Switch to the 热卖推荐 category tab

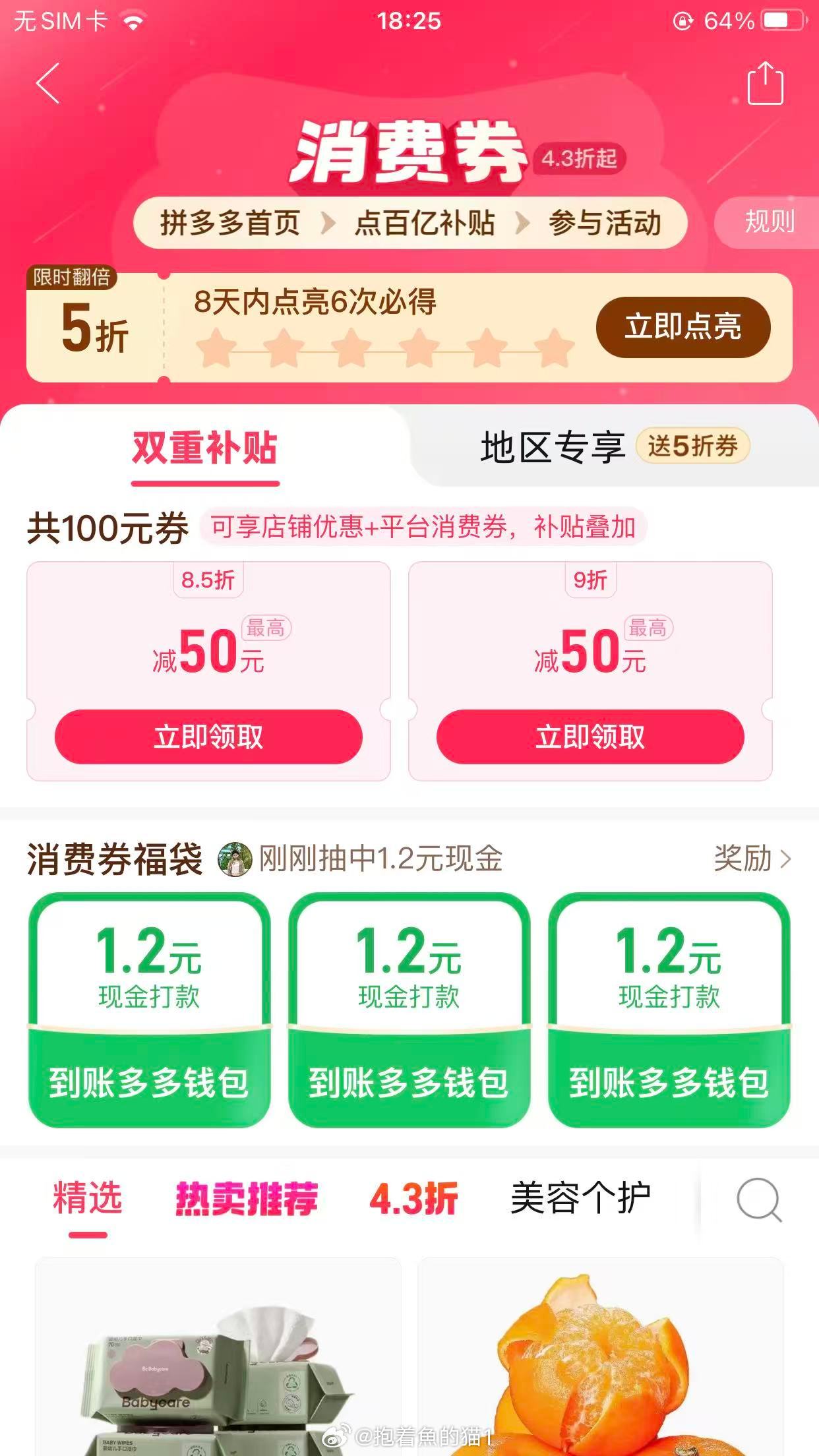(247, 1198)
